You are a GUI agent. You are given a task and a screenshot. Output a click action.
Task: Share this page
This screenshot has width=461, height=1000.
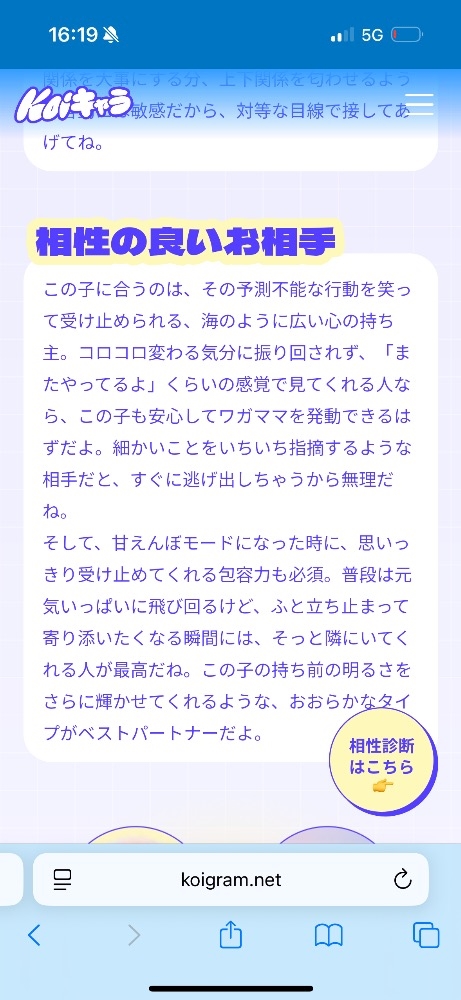[x=231, y=935]
